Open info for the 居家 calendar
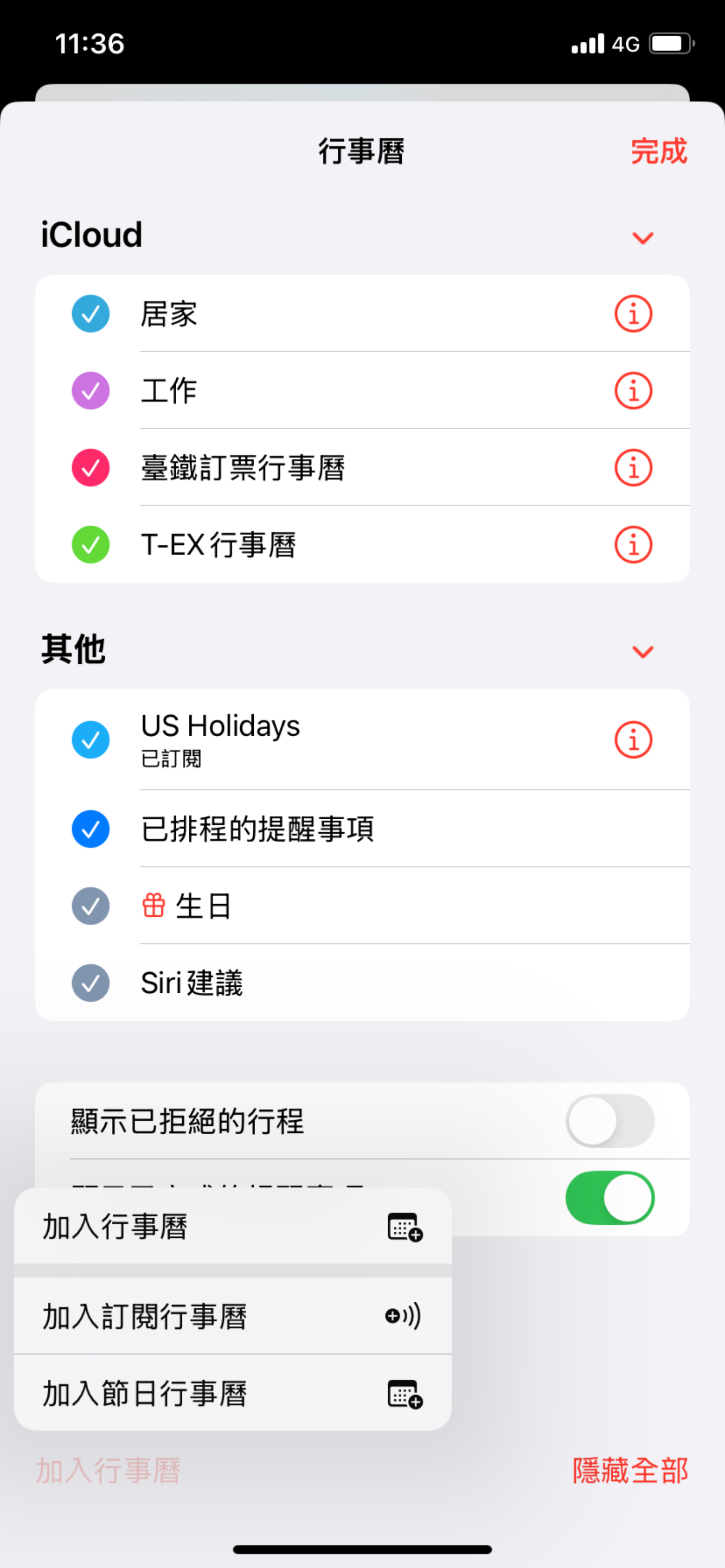Viewport: 725px width, 1568px height. pos(633,313)
